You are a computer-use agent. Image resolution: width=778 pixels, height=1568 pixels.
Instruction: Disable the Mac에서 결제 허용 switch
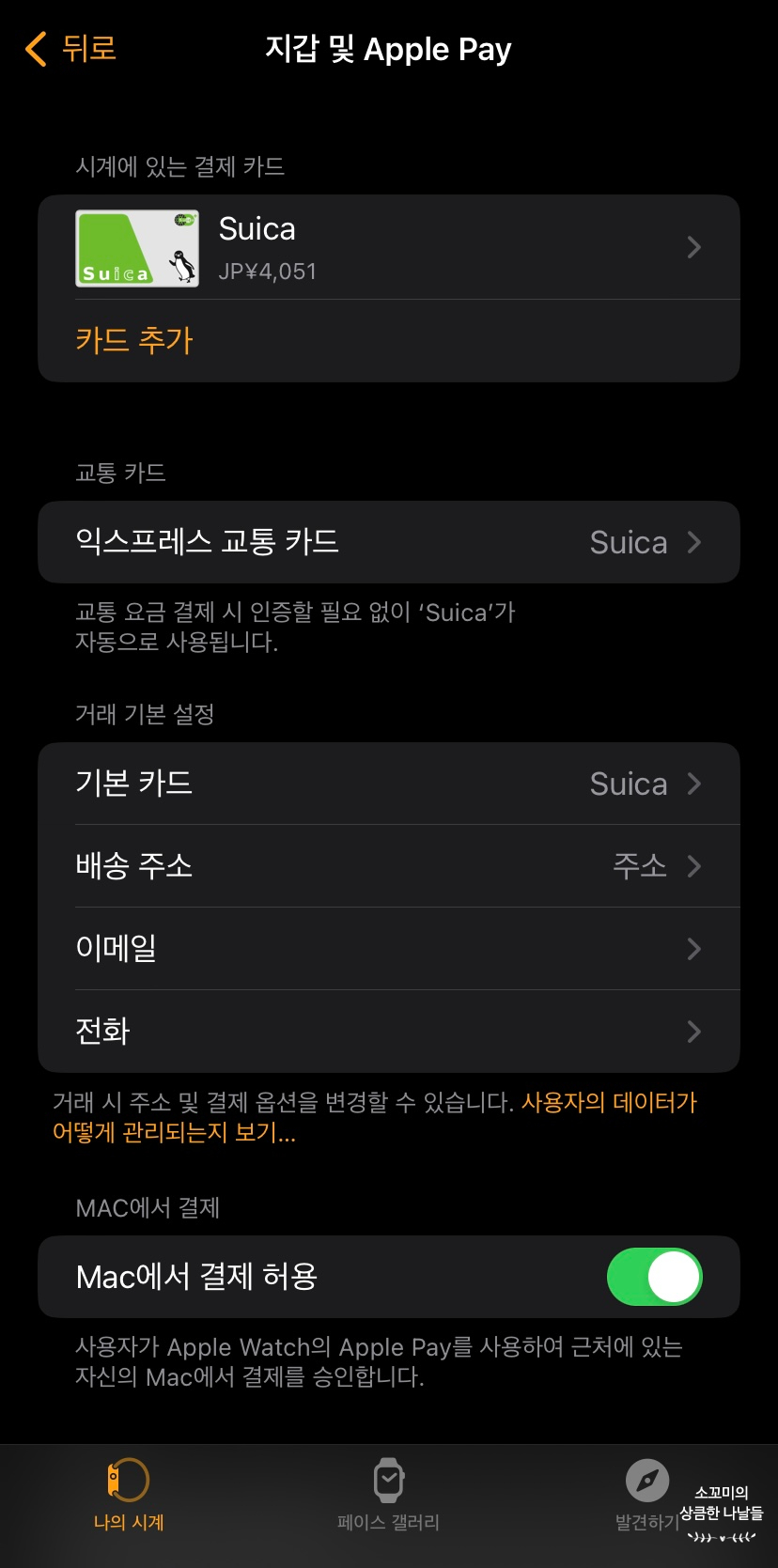pos(654,1277)
